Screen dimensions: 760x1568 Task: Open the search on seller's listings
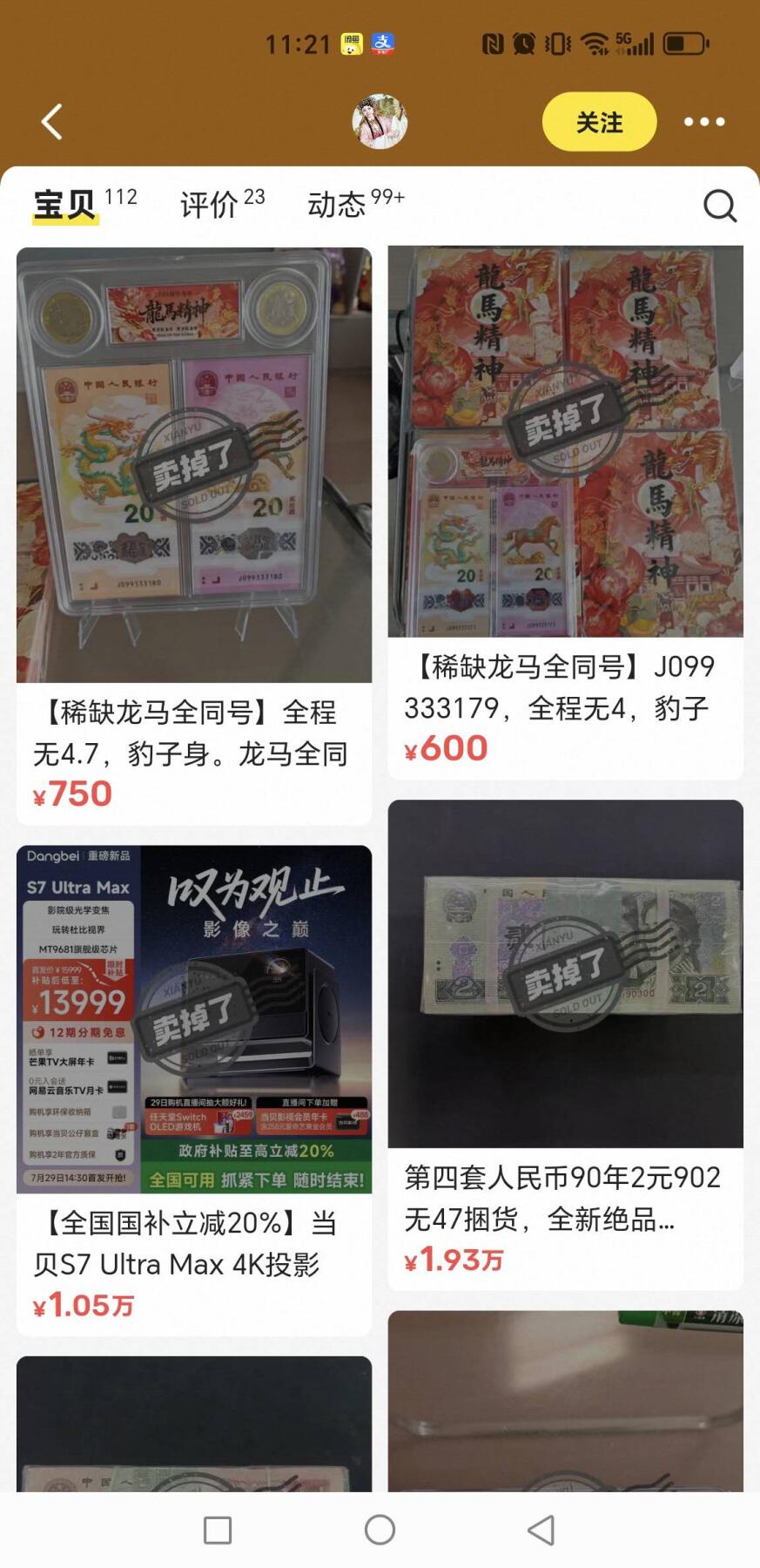point(720,206)
